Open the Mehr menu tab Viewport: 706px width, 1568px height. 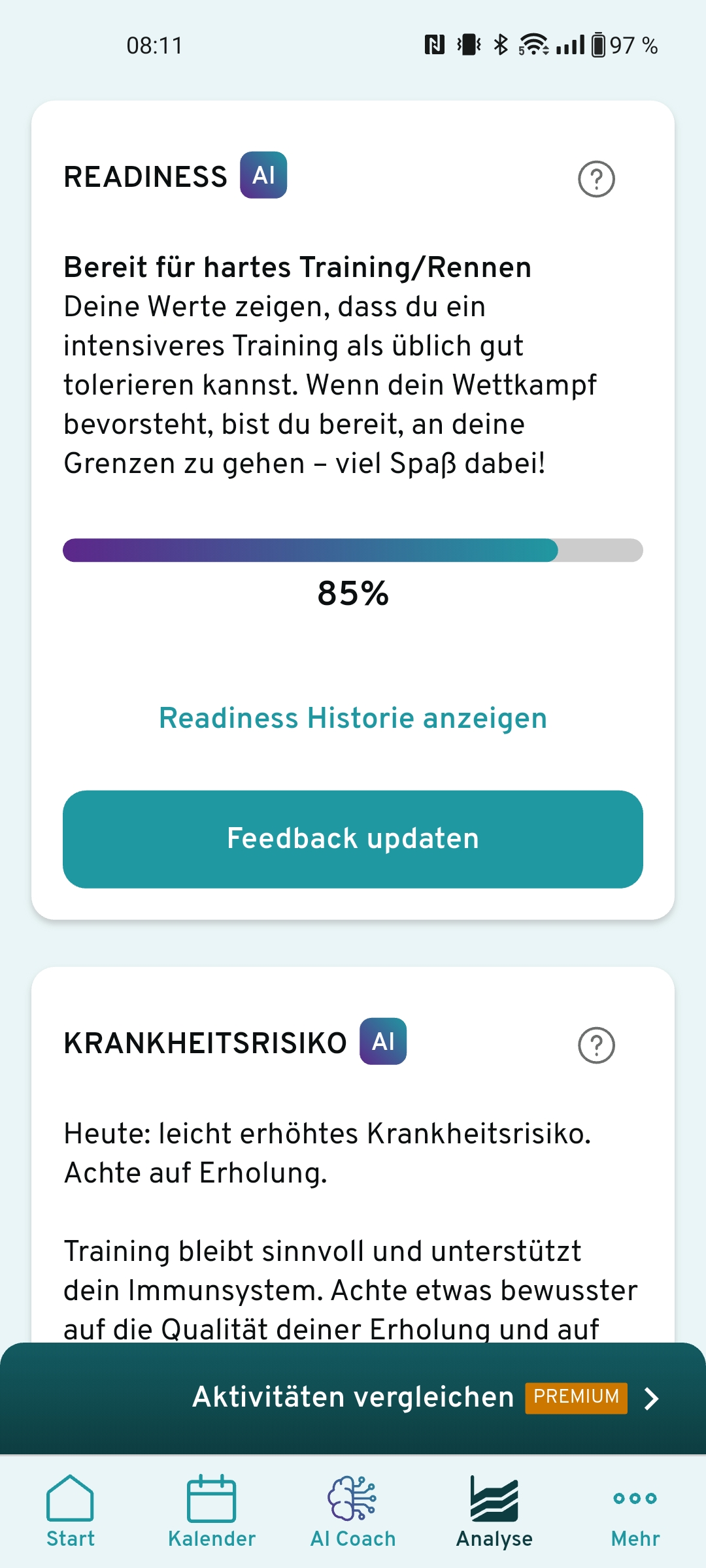(635, 1511)
